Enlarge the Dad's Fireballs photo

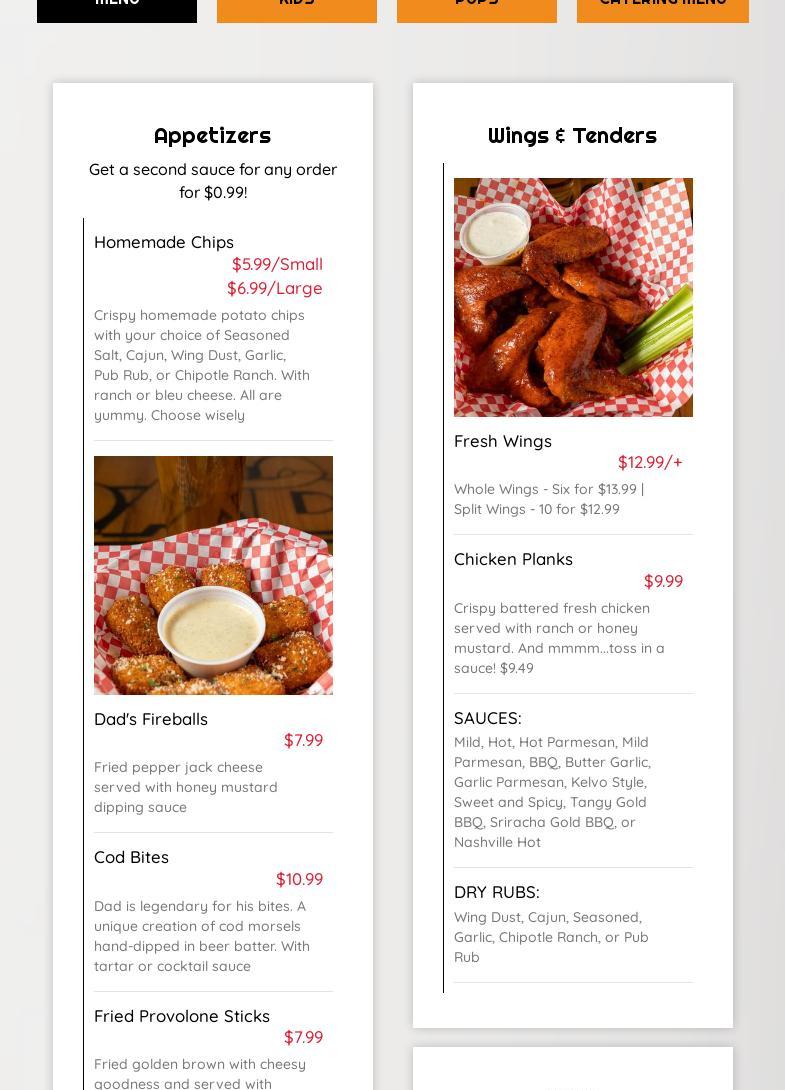(213, 575)
